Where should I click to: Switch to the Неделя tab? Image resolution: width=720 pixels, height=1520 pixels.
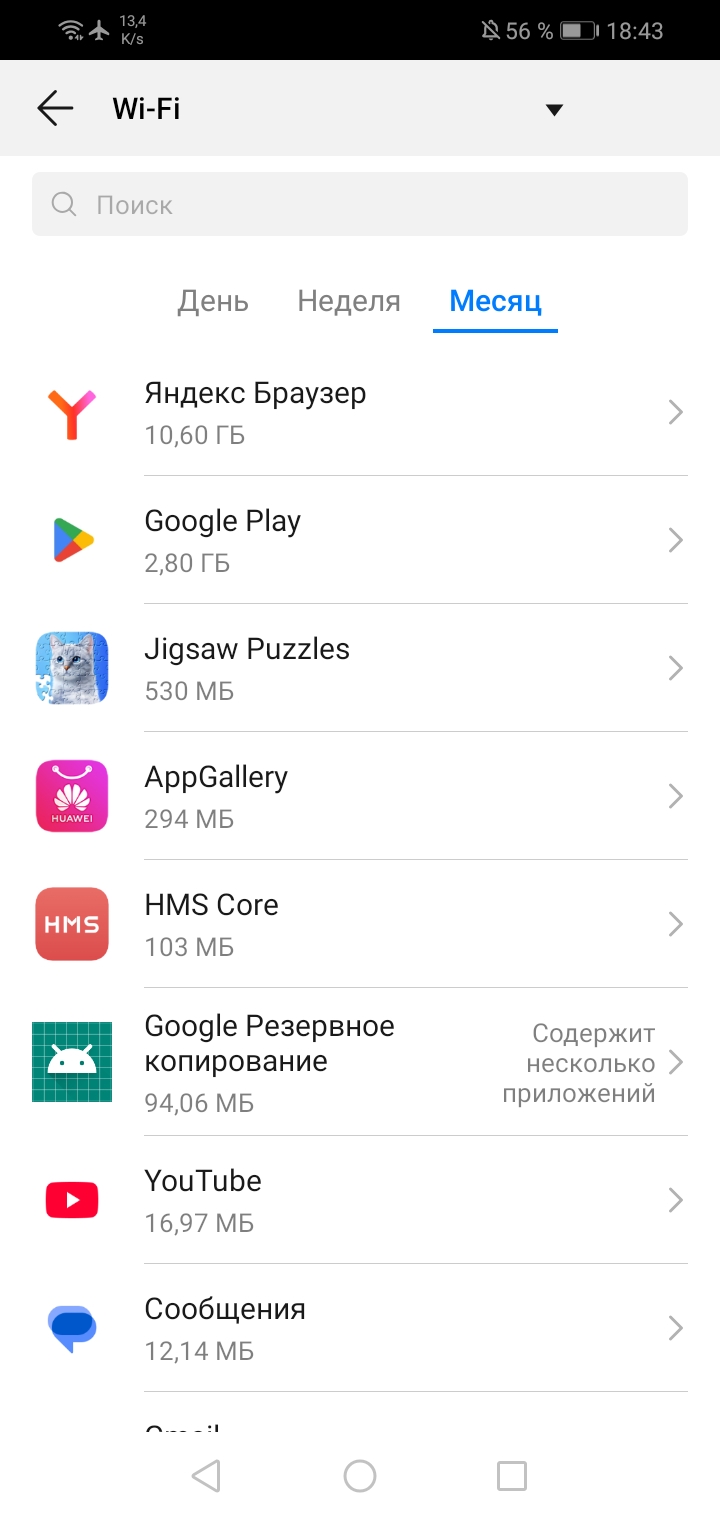[x=349, y=301]
